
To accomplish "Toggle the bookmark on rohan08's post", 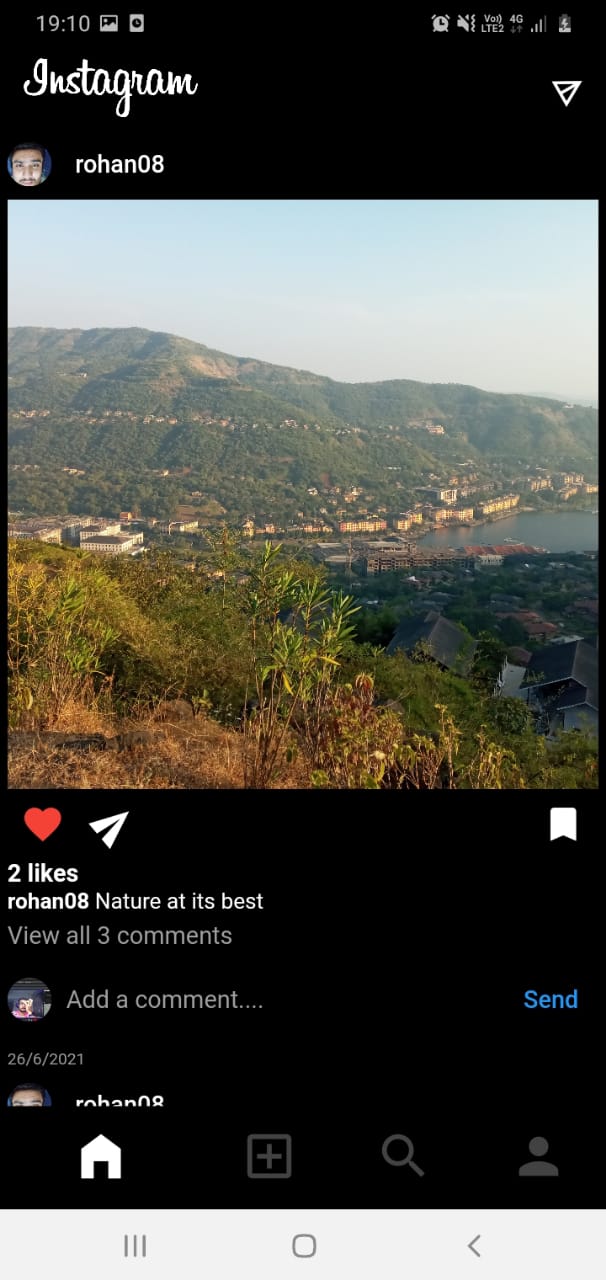I will coord(563,825).
